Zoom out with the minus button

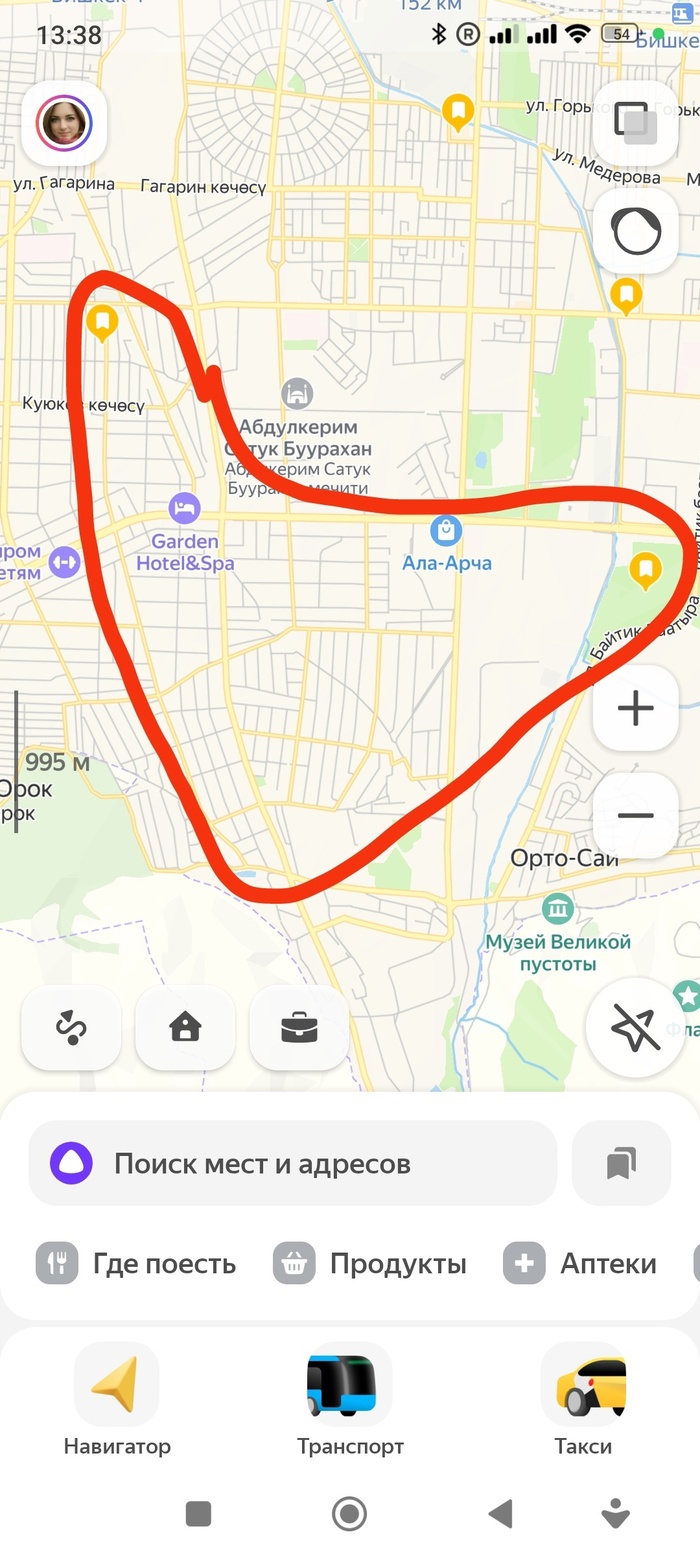point(635,815)
